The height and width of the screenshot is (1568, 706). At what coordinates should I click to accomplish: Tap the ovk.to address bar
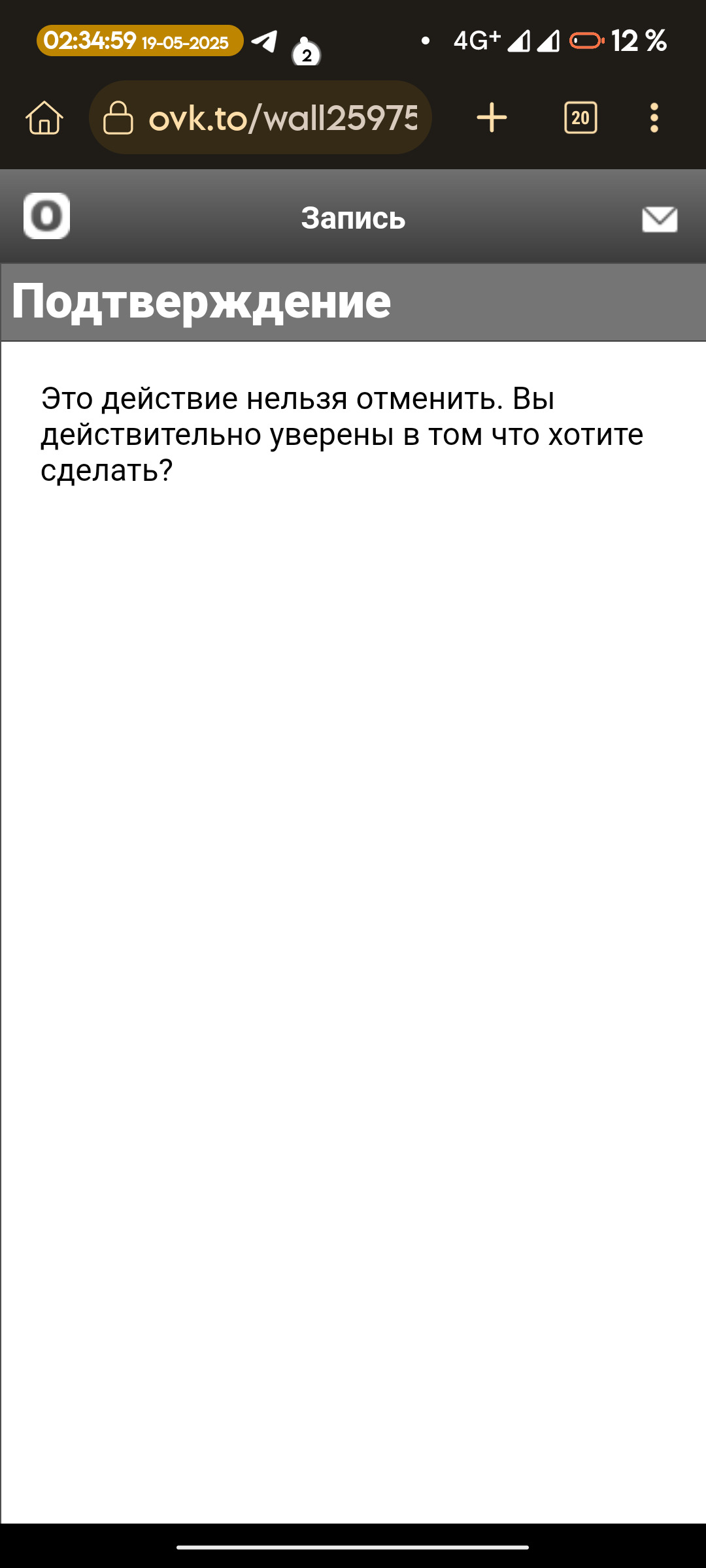275,118
